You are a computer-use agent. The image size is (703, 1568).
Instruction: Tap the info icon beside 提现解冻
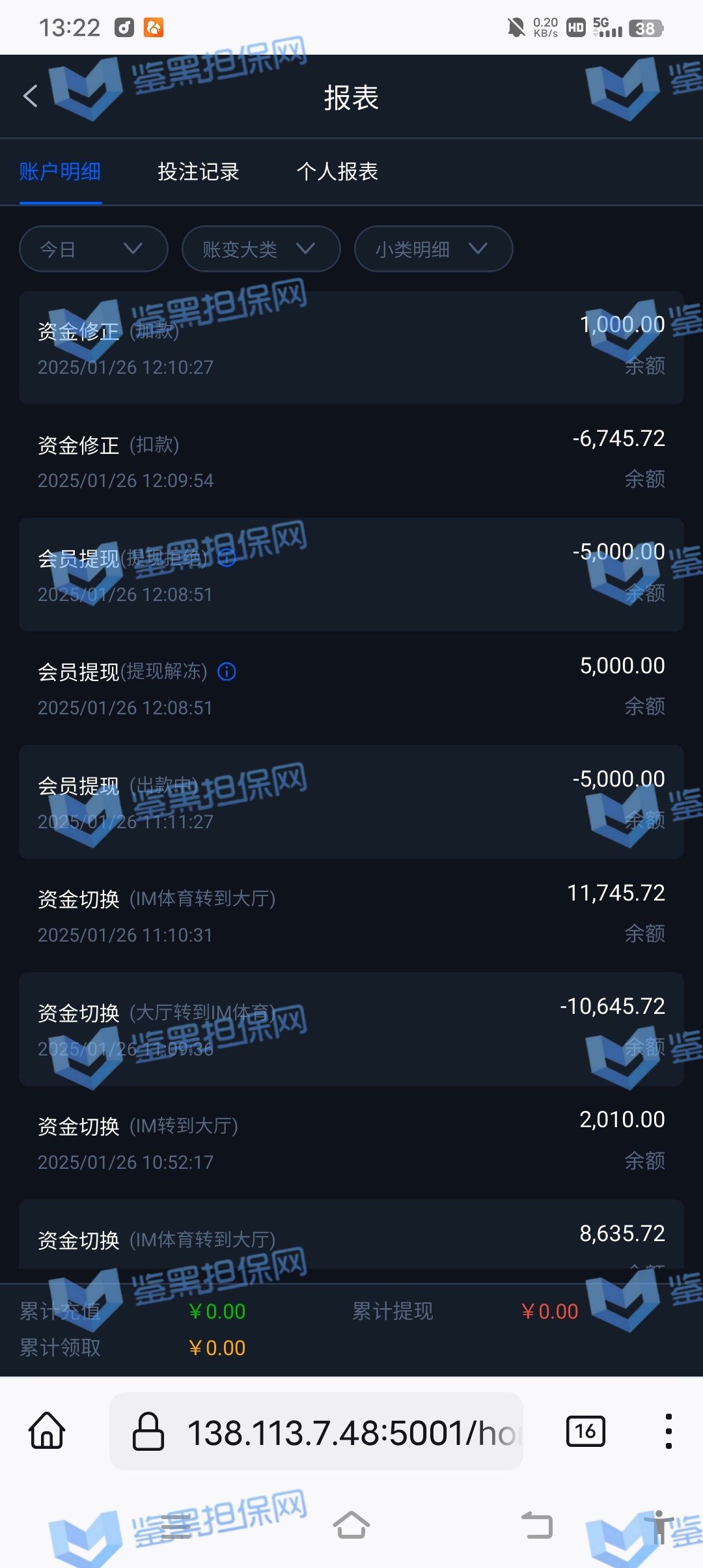pyautogui.click(x=227, y=671)
